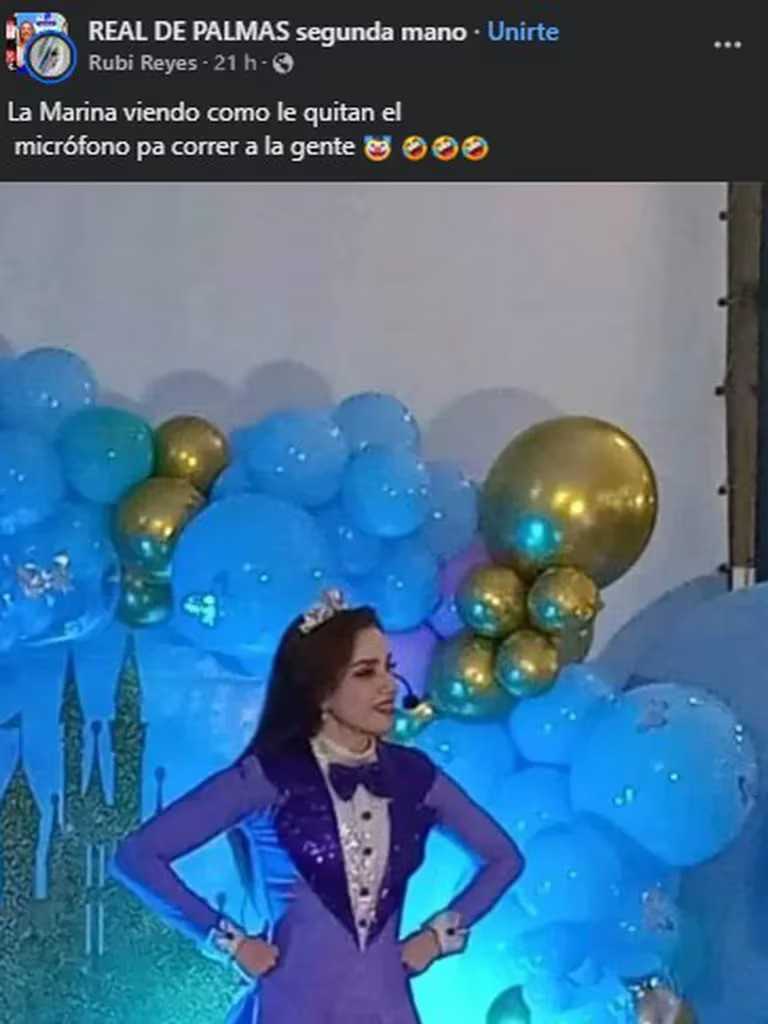Screen dimensions: 768x1024
Task: Open the post's three-dot options menu
Action: coord(727,45)
